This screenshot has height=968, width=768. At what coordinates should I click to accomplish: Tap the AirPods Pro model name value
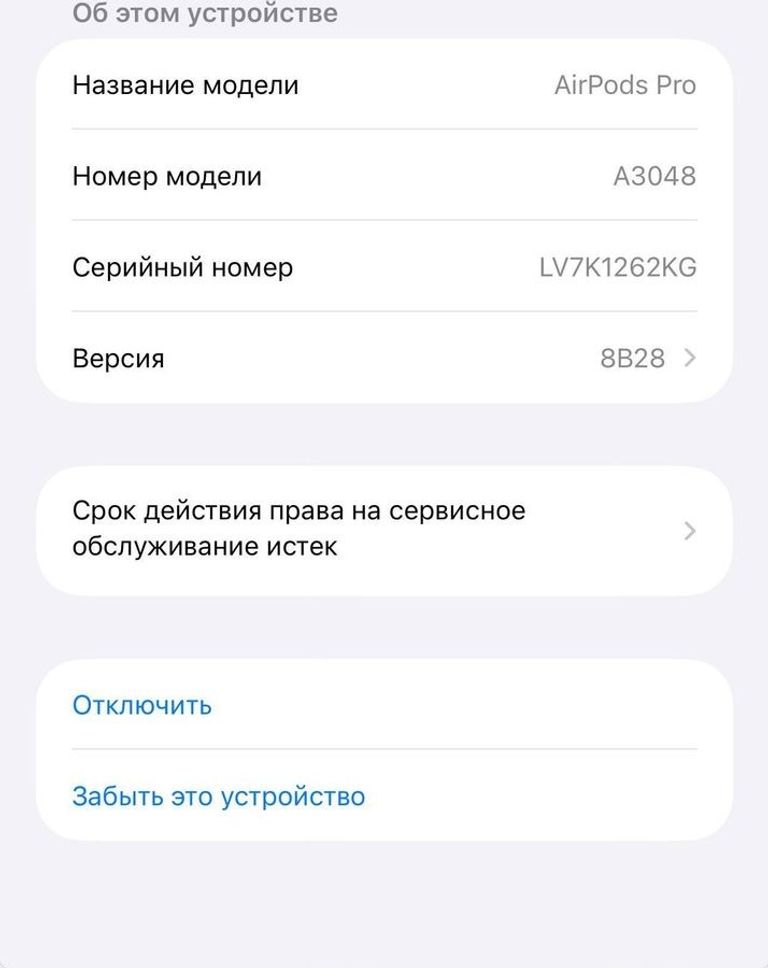coord(626,85)
